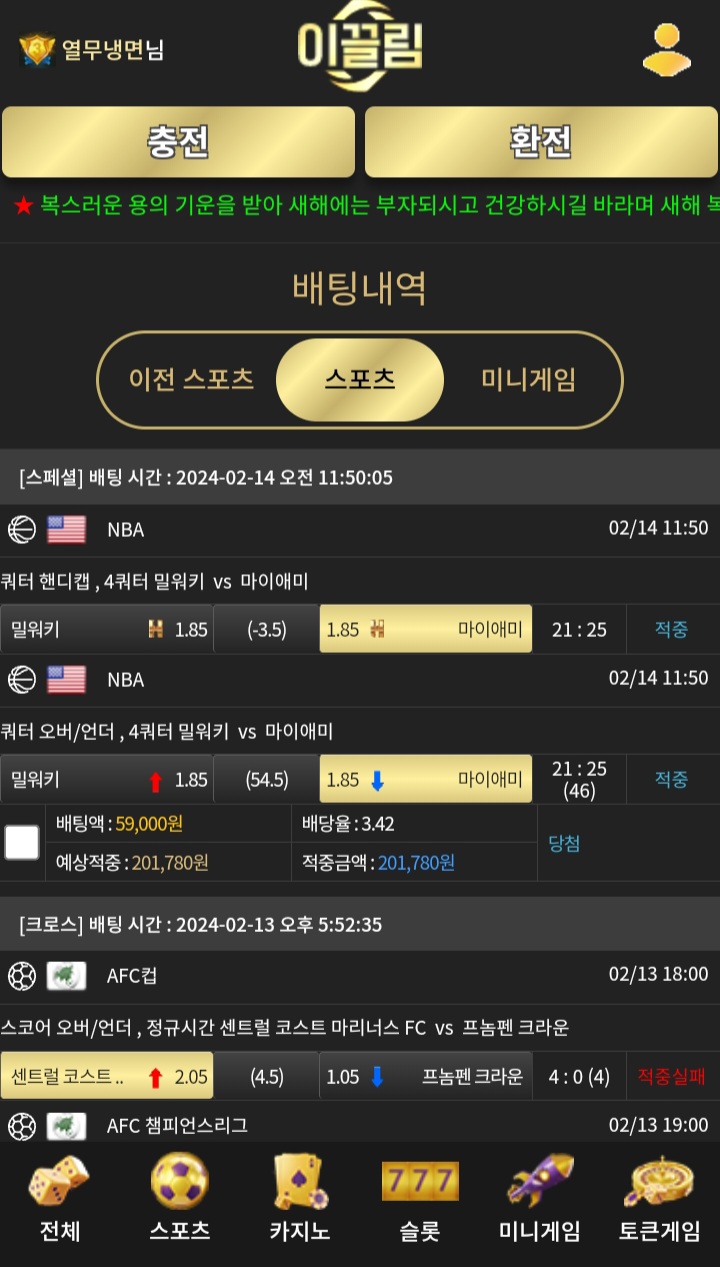Tap the 환전 withdrawal button
The width and height of the screenshot is (720, 1267).
(541, 142)
